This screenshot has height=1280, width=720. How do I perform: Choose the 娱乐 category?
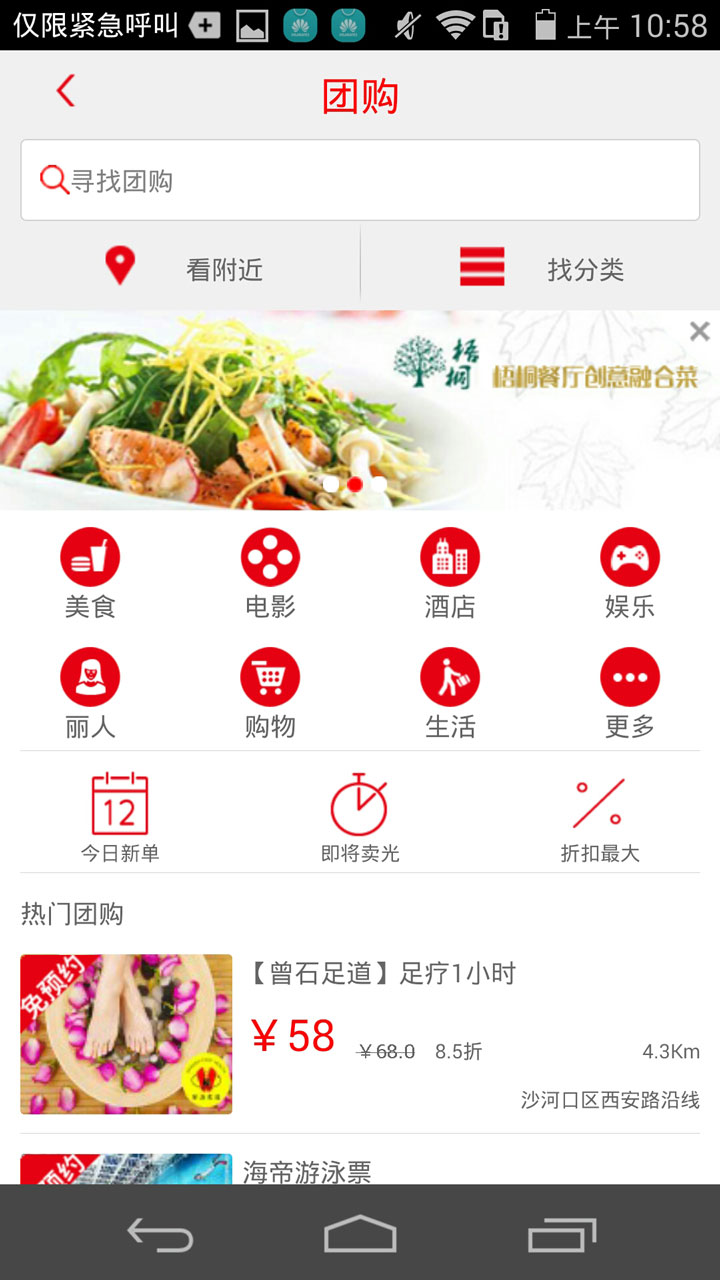point(630,573)
